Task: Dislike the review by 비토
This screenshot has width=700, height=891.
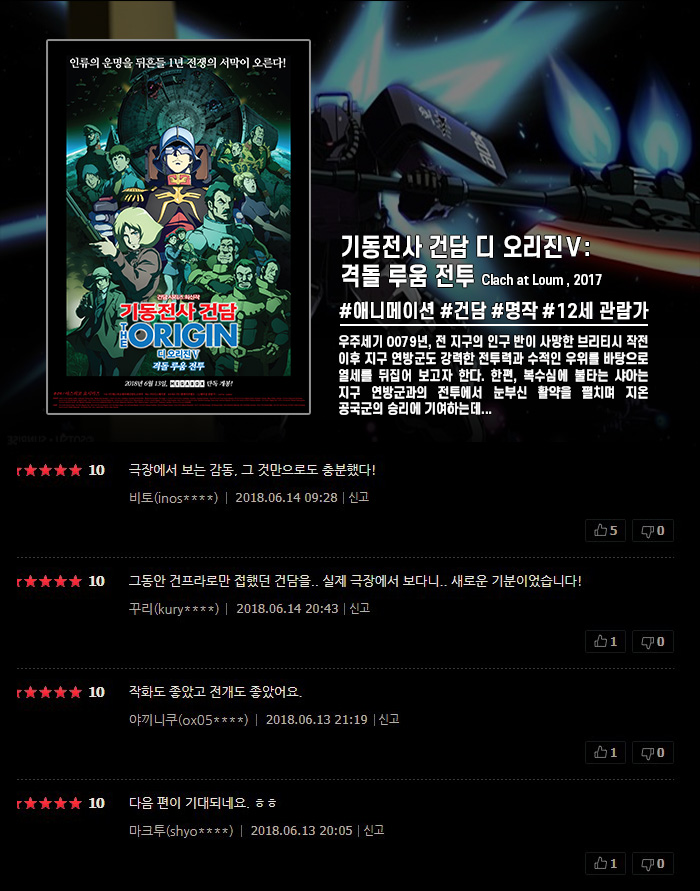Action: (x=652, y=530)
